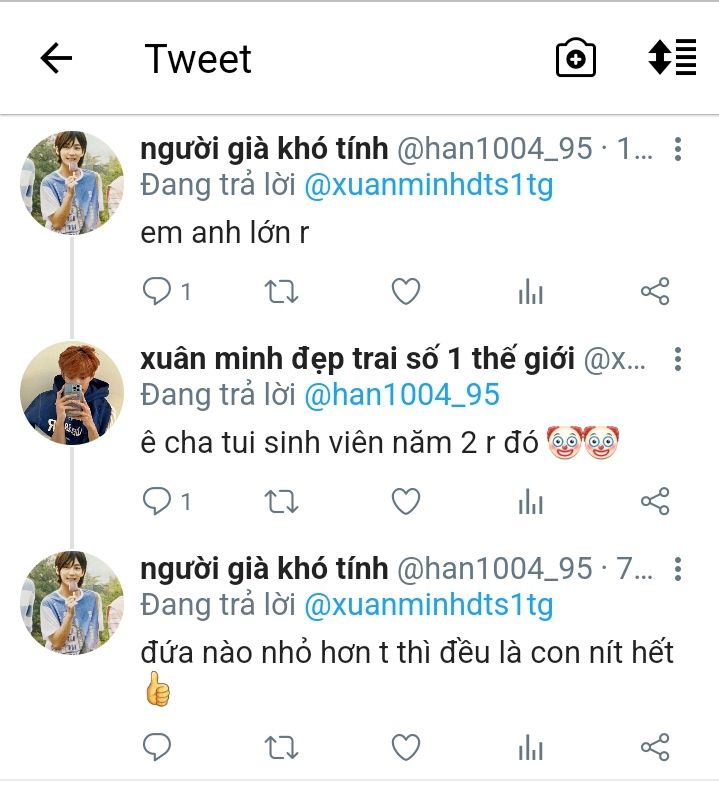The height and width of the screenshot is (786, 719).
Task: Tap the camera screenshot icon in the header
Action: (576, 59)
